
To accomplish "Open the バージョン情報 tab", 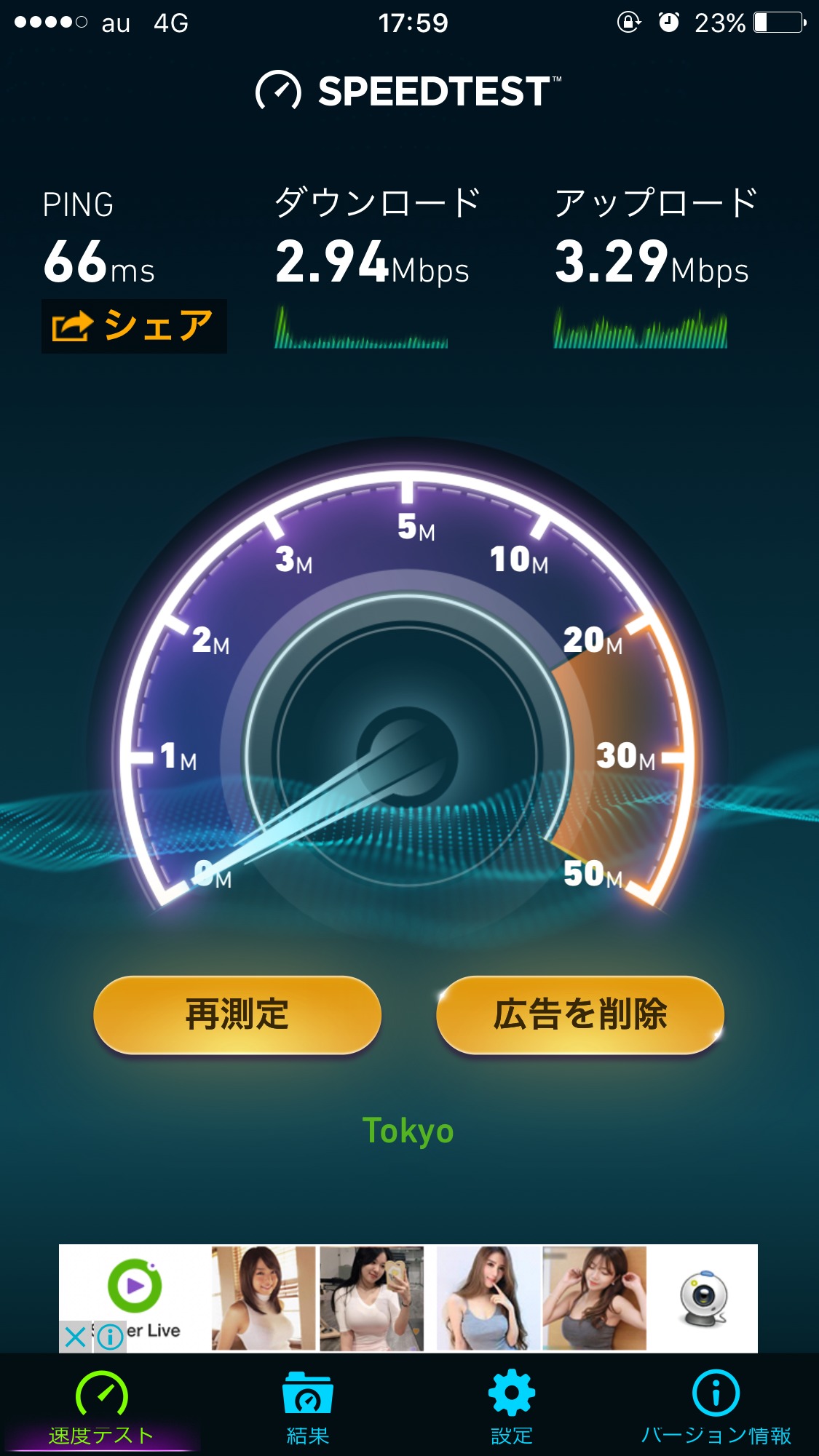I will [x=716, y=1407].
